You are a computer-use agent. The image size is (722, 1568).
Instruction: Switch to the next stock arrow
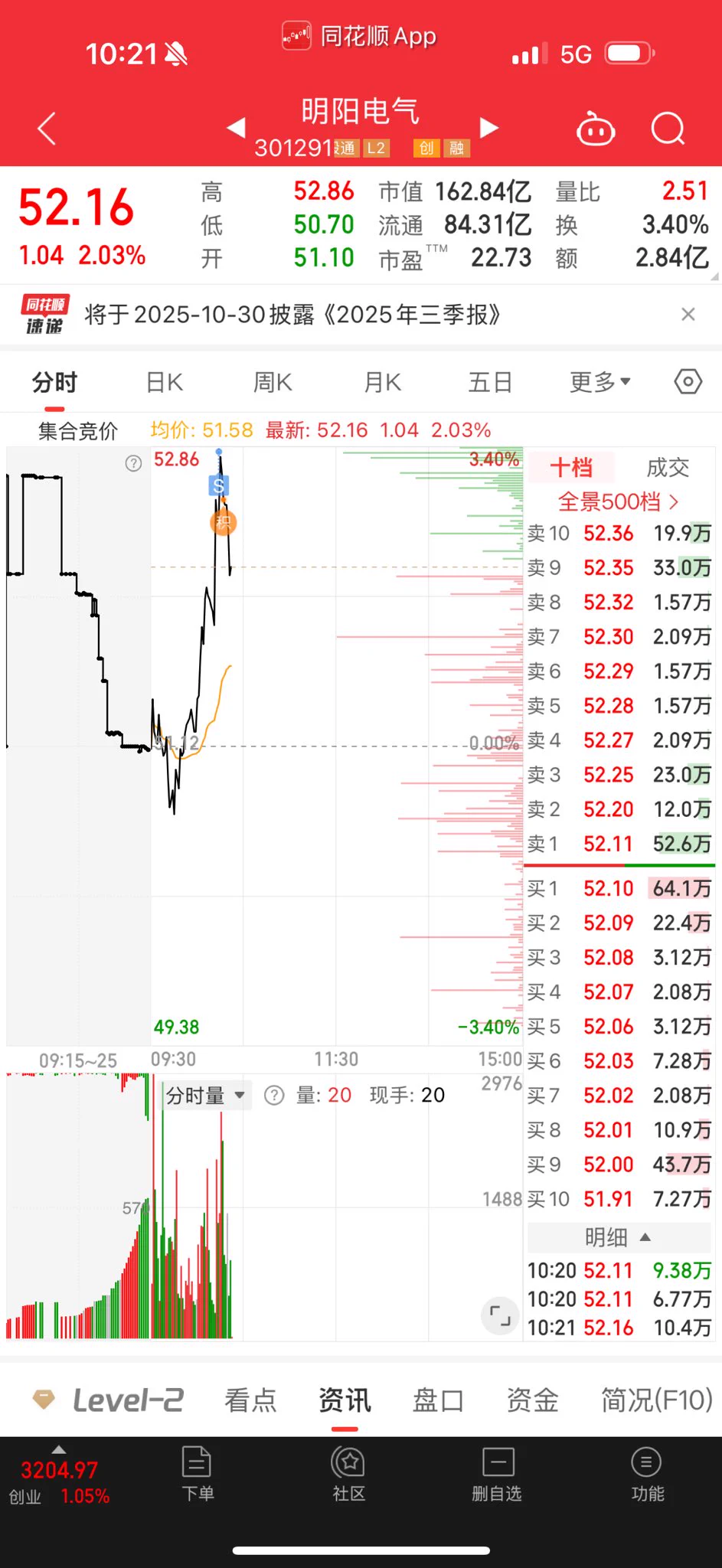pos(488,128)
